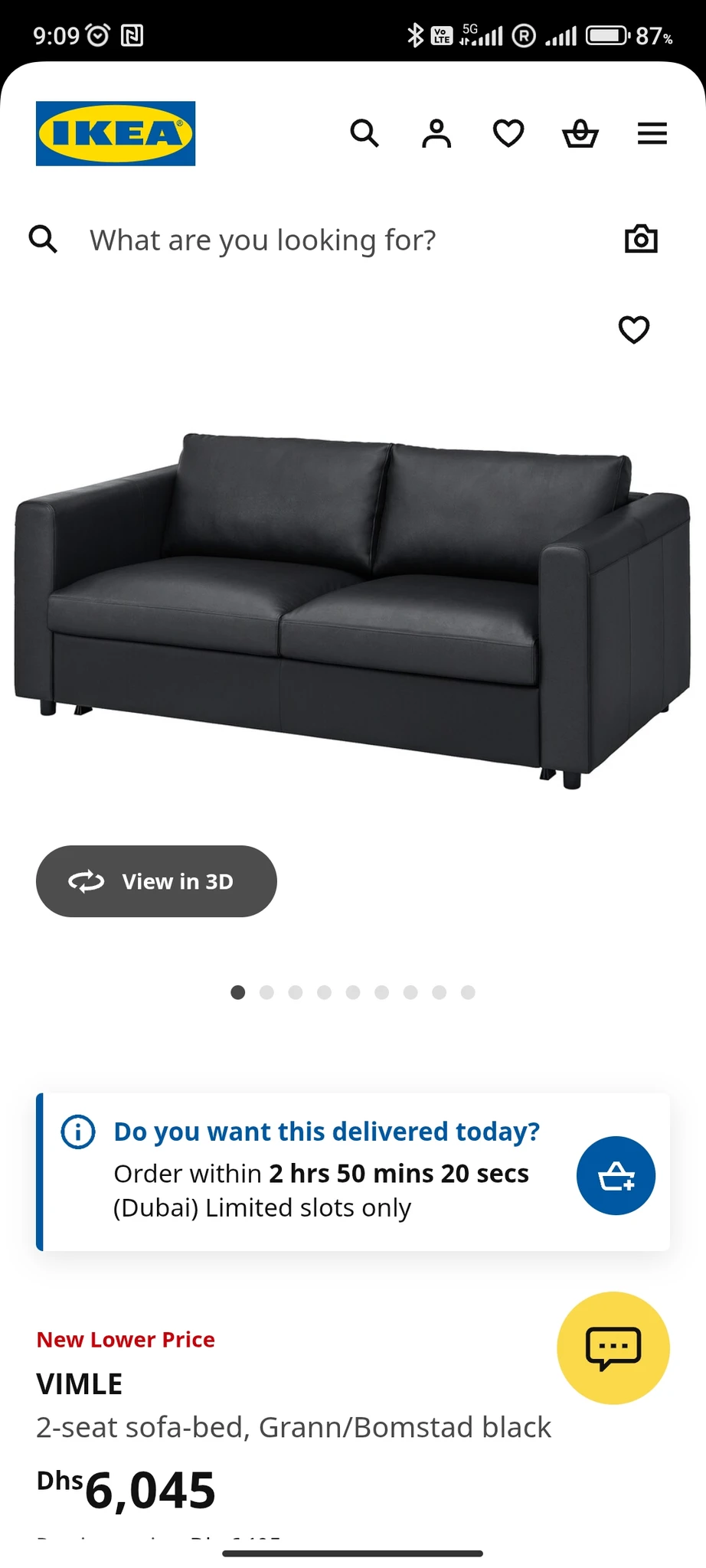
Task: Add to basket from delivery today banner
Action: pyautogui.click(x=616, y=1175)
